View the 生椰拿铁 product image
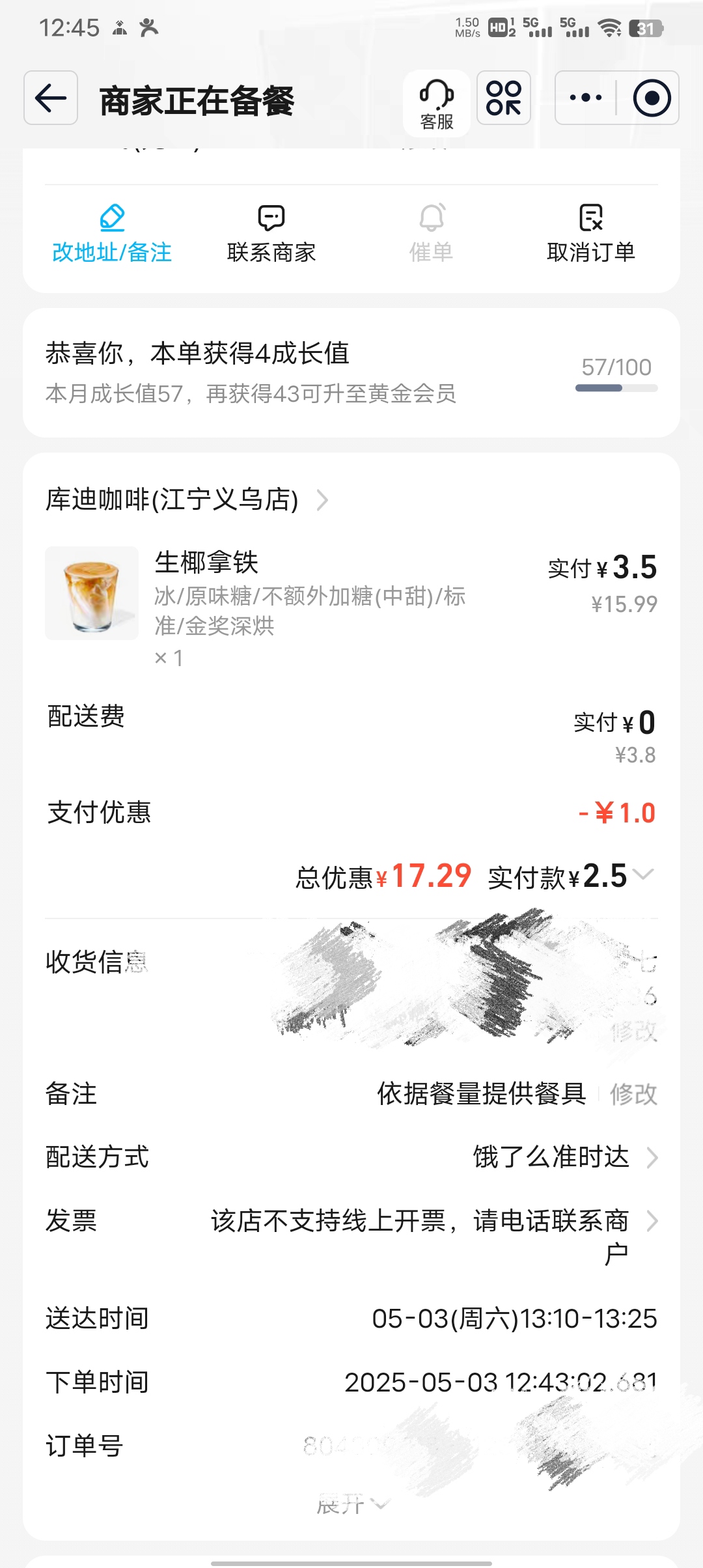Viewport: 703px width, 1568px height. pos(92,593)
